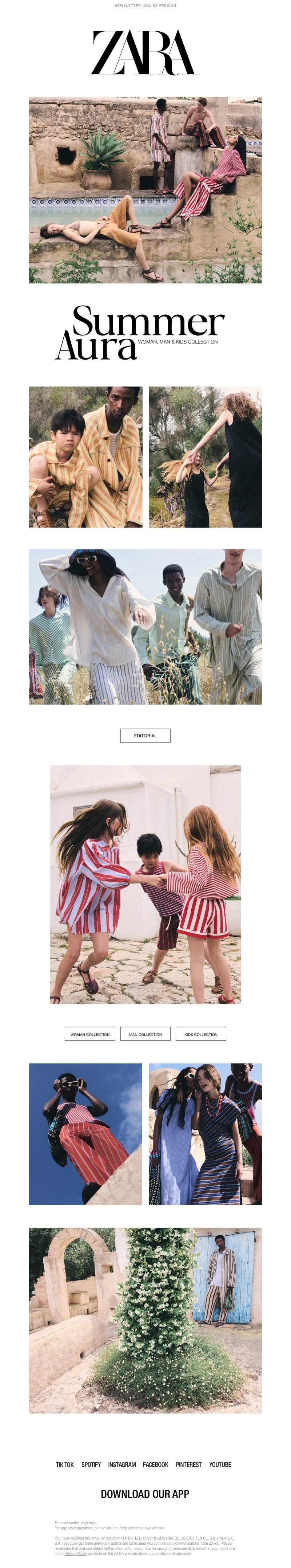This screenshot has width=291, height=1568.
Task: Tap Download Our App
Action: pos(144,1494)
